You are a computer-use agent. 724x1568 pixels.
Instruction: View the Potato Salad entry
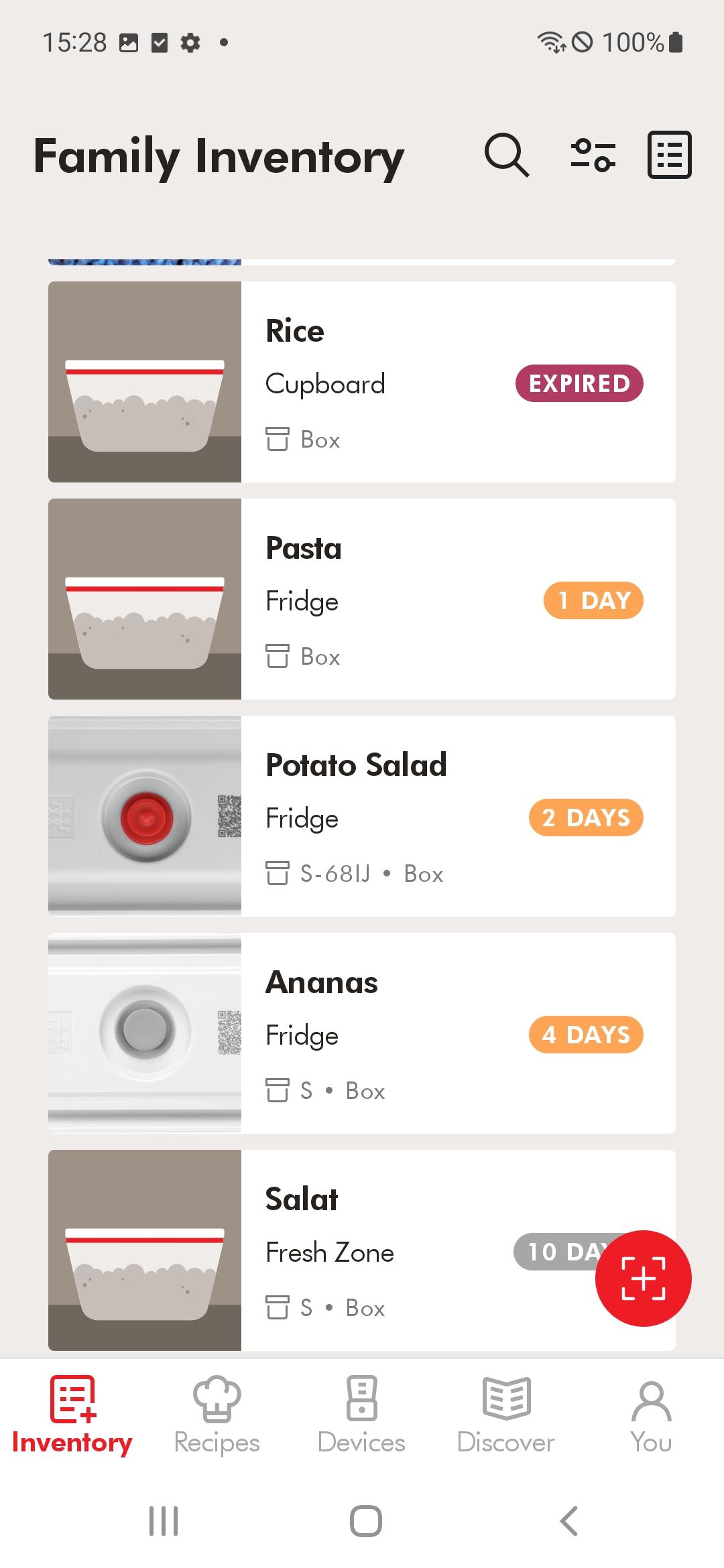click(362, 816)
